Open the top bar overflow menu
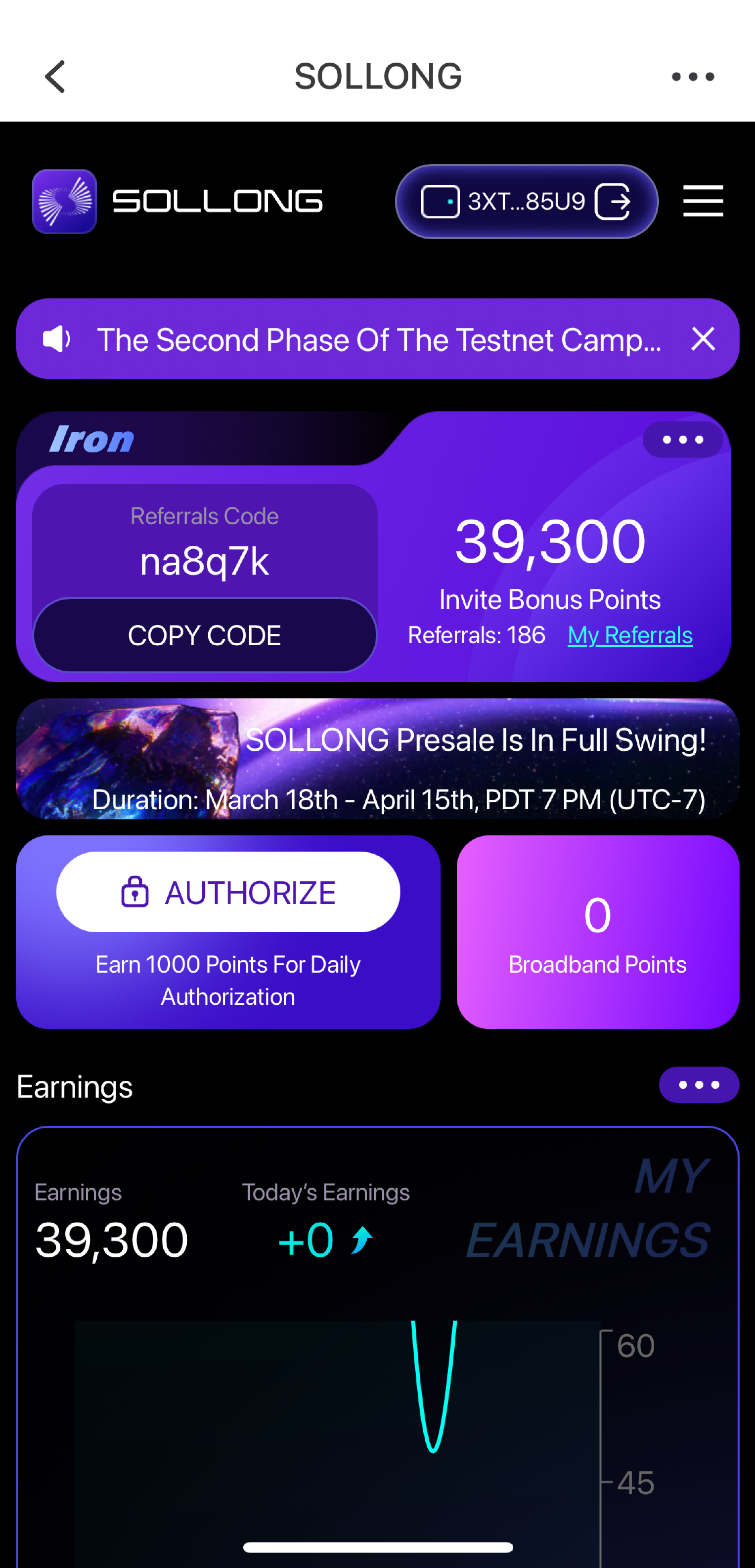The height and width of the screenshot is (1568, 755). point(692,77)
